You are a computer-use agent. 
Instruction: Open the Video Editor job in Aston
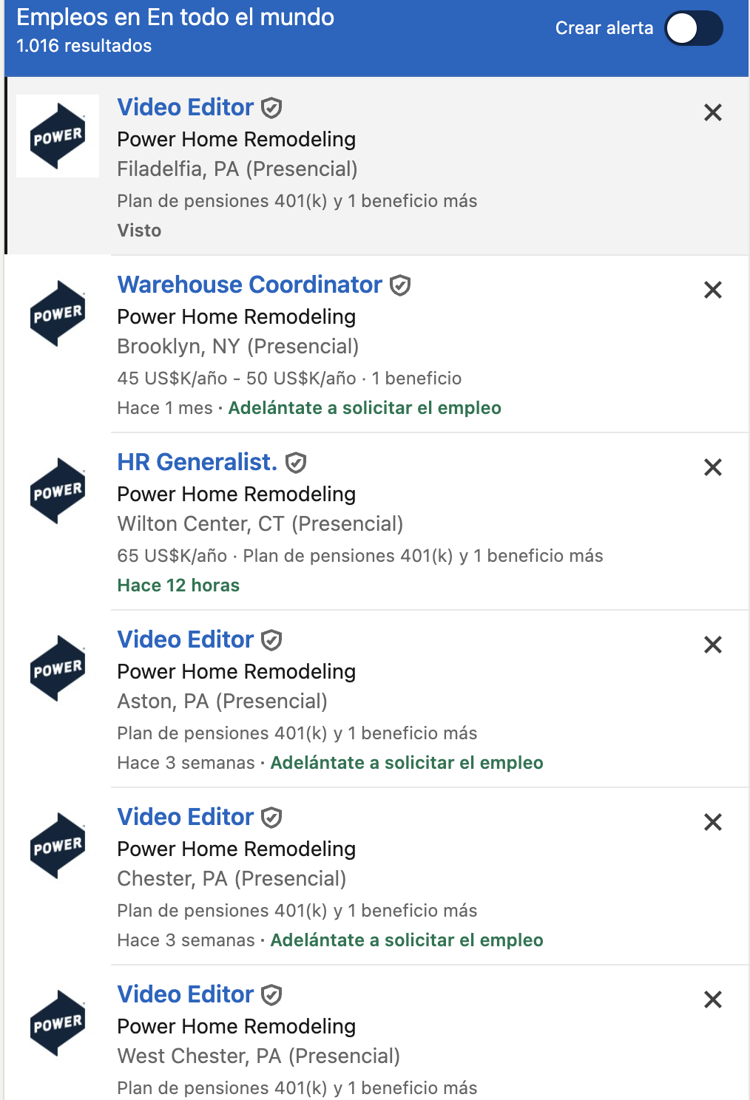coord(186,640)
